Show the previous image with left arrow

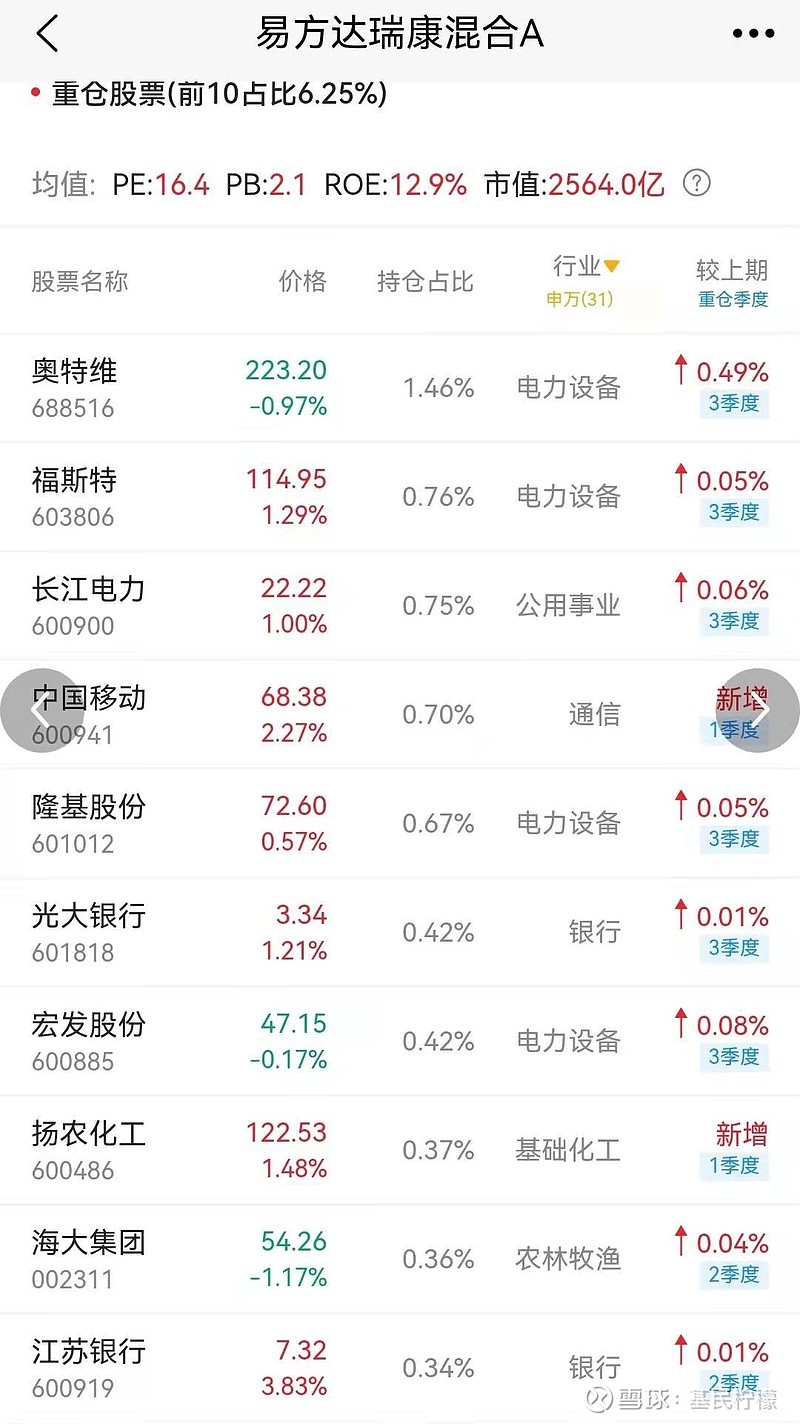[x=40, y=711]
